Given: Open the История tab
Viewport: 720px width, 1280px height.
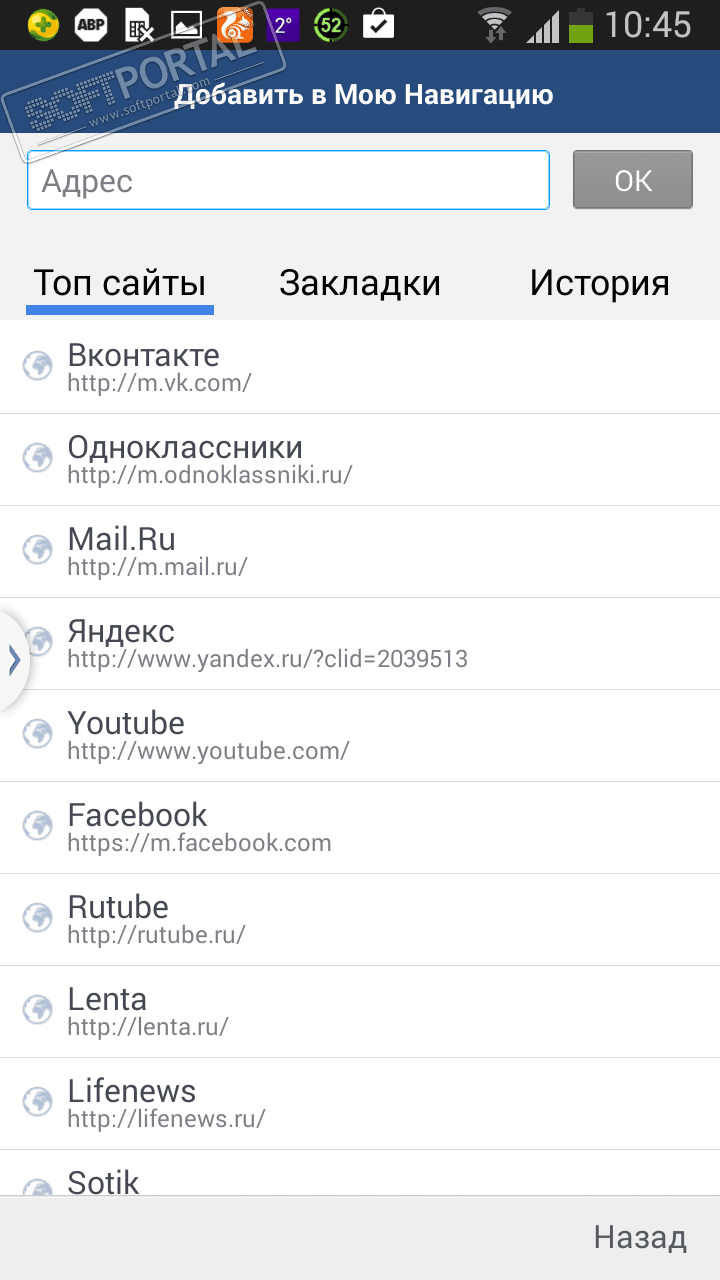Looking at the screenshot, I should [599, 284].
